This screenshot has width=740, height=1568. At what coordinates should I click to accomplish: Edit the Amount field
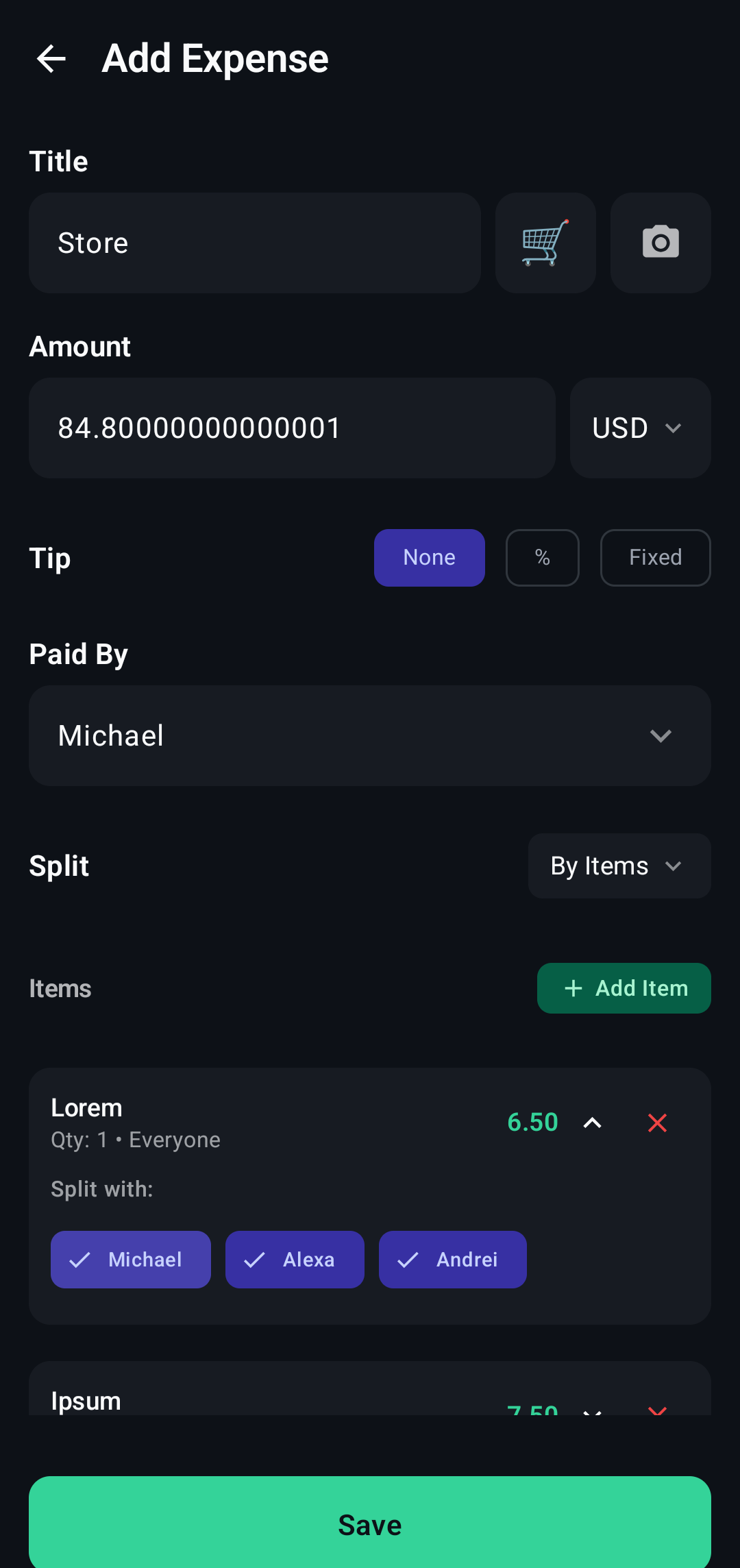(x=292, y=428)
